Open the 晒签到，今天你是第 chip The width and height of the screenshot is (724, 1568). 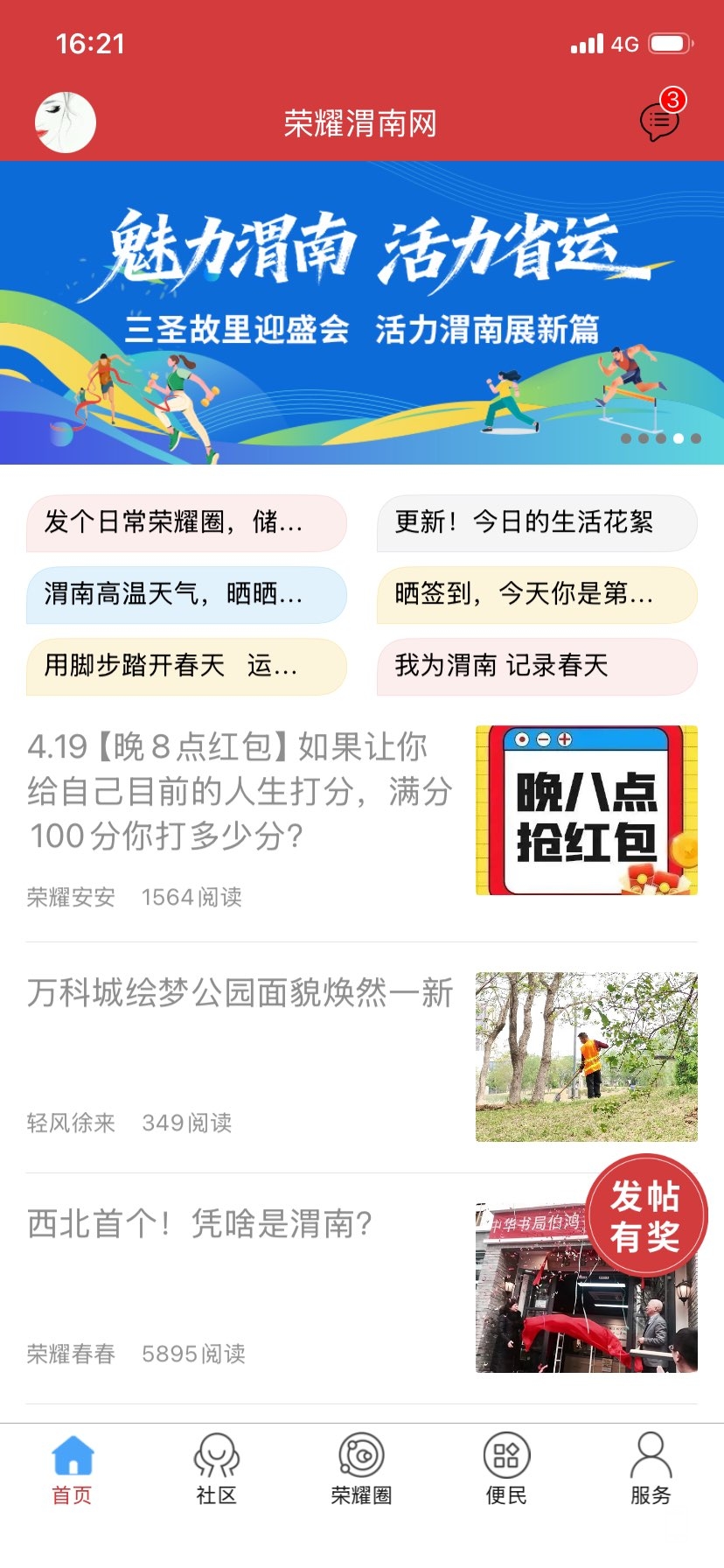click(537, 595)
